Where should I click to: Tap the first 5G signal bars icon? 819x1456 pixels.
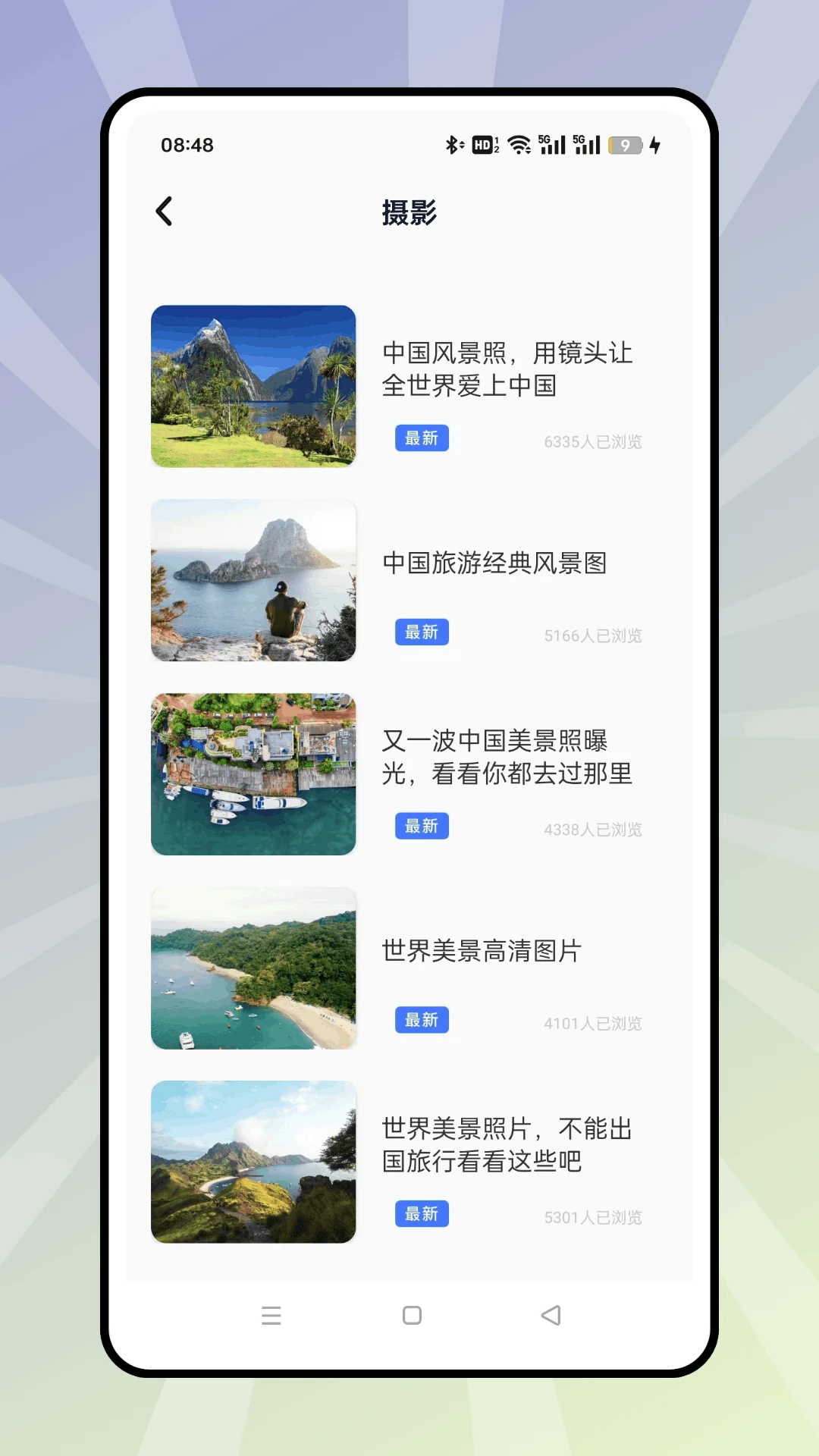coord(551,143)
